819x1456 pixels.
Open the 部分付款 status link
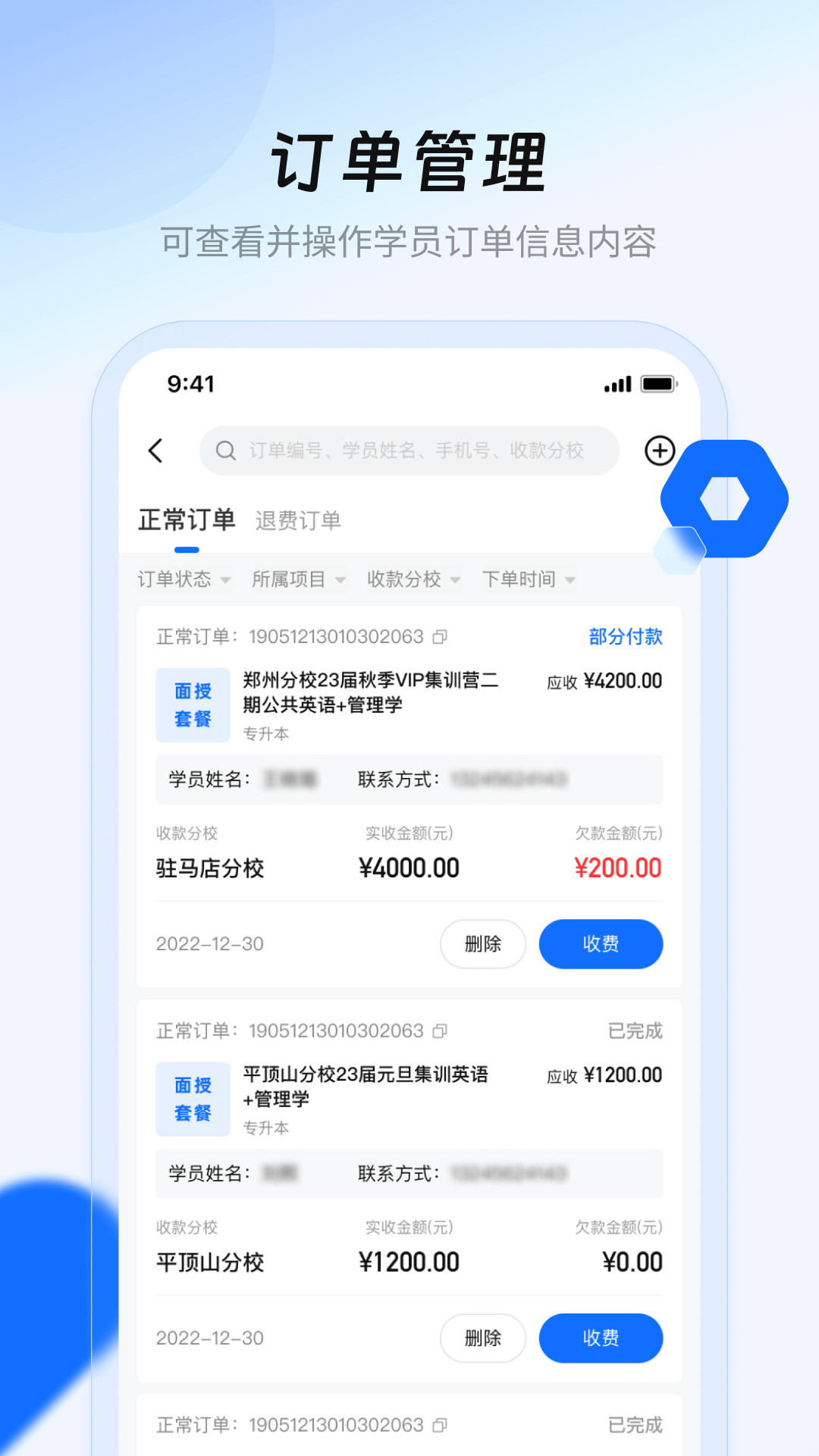(x=623, y=637)
